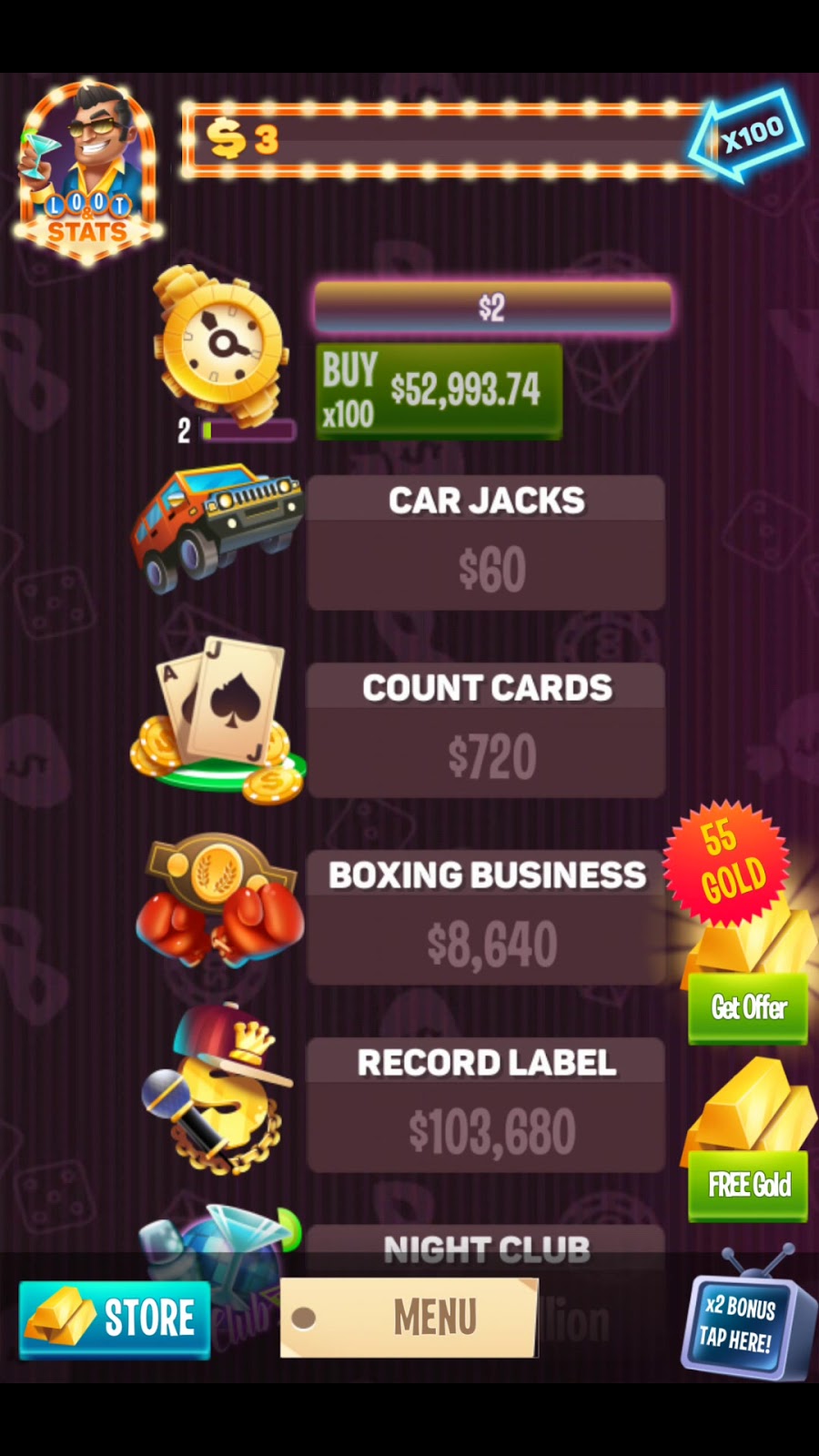819x1456 pixels.
Task: Select the Night Club business
Action: coord(486,1249)
